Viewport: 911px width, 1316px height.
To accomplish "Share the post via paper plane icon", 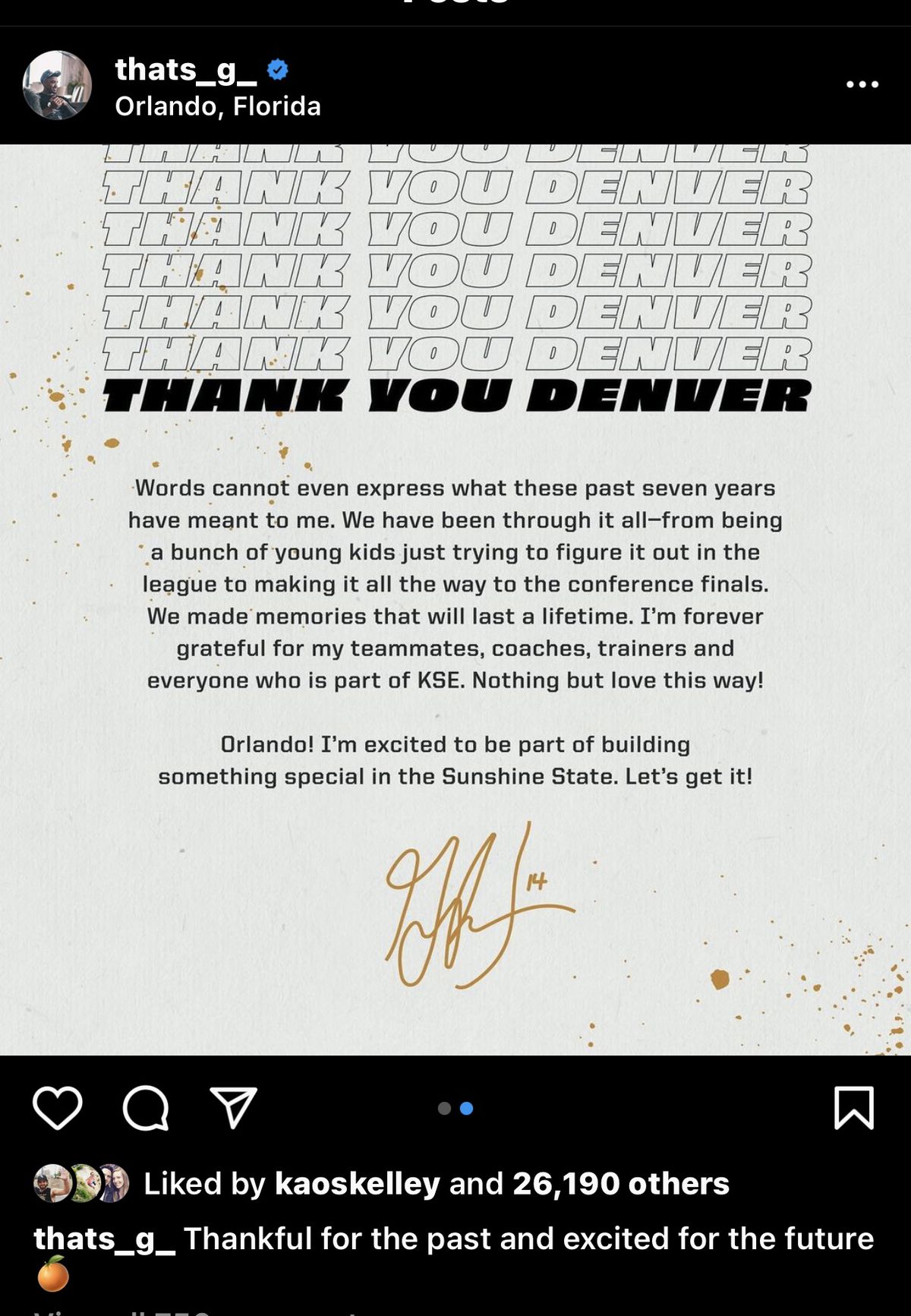I will (233, 1108).
